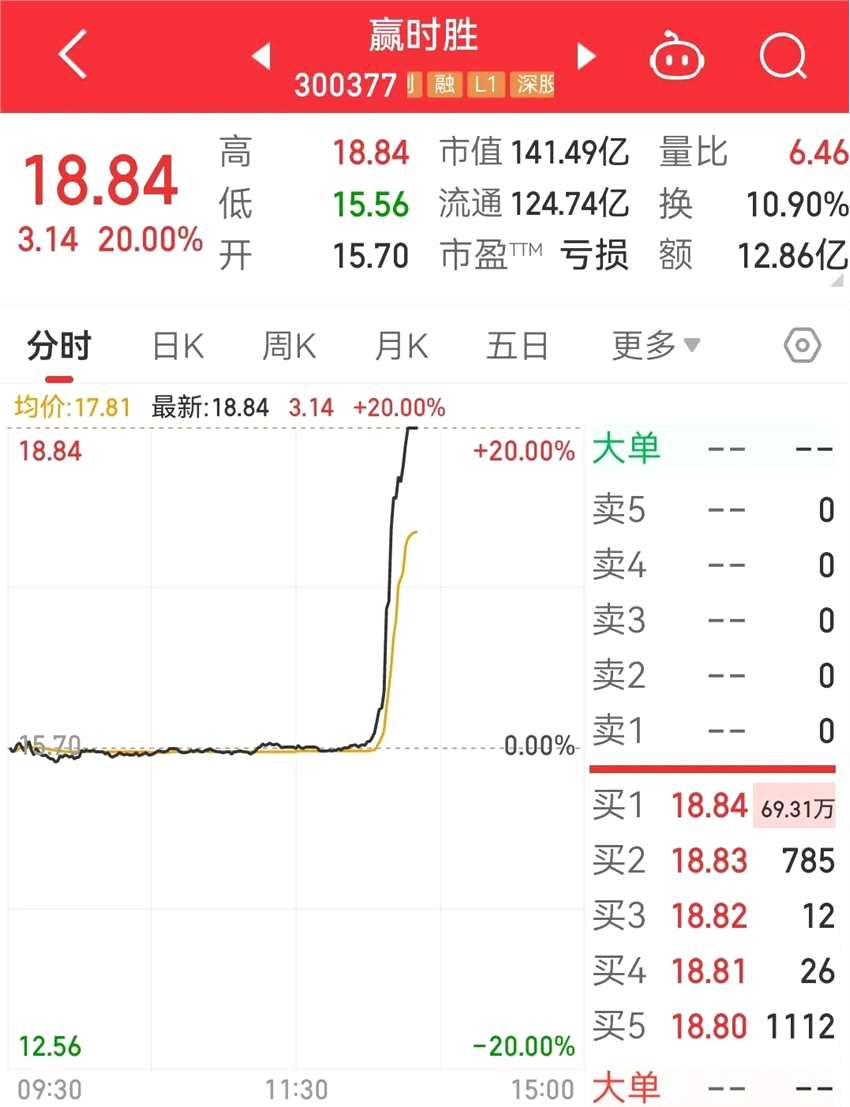The image size is (850, 1107).
Task: Switch to the 周K chart tab
Action: (x=289, y=347)
